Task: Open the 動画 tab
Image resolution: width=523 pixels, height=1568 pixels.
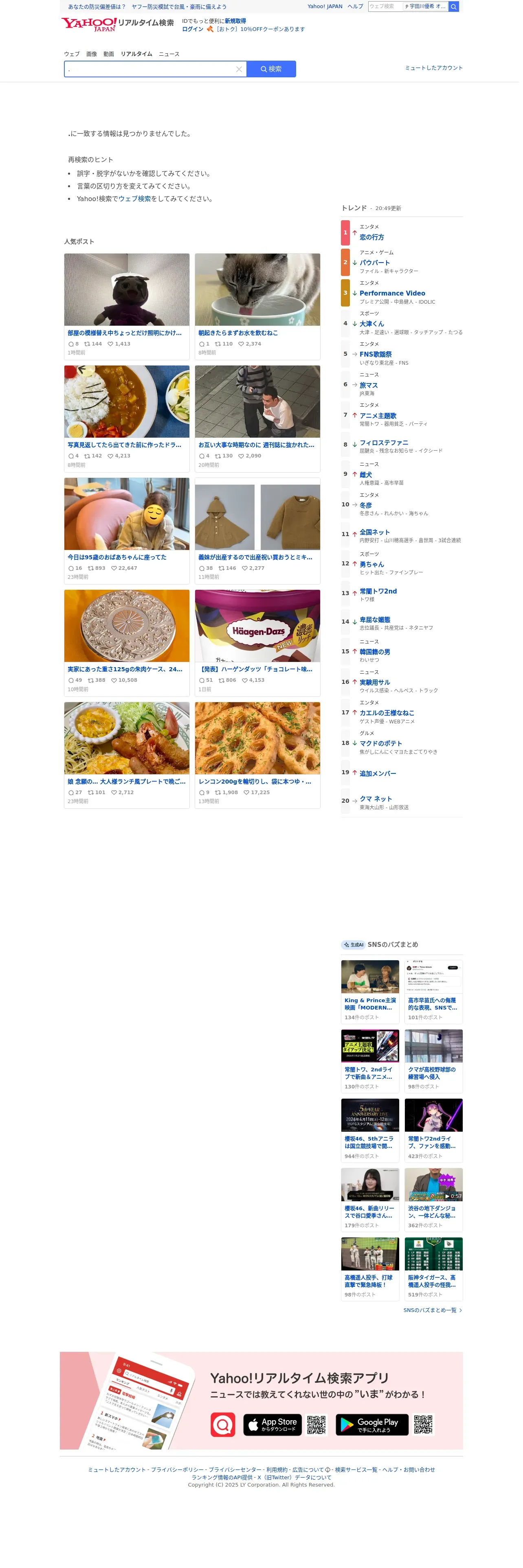Action: click(110, 54)
